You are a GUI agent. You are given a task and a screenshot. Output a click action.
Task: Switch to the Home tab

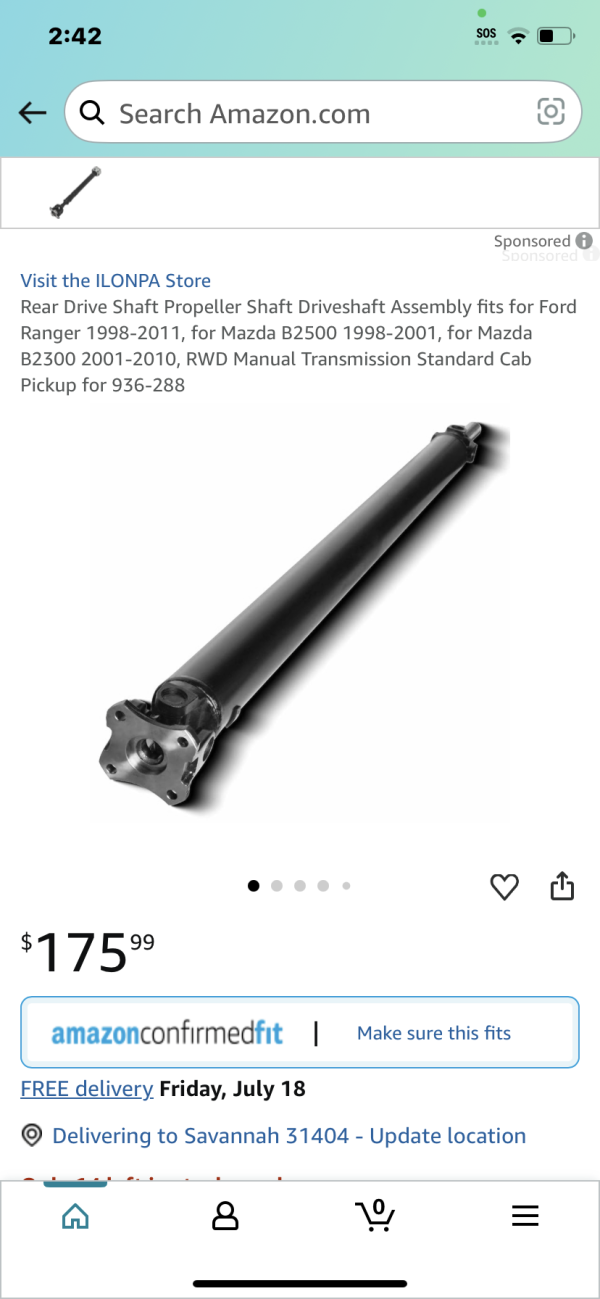click(75, 1216)
